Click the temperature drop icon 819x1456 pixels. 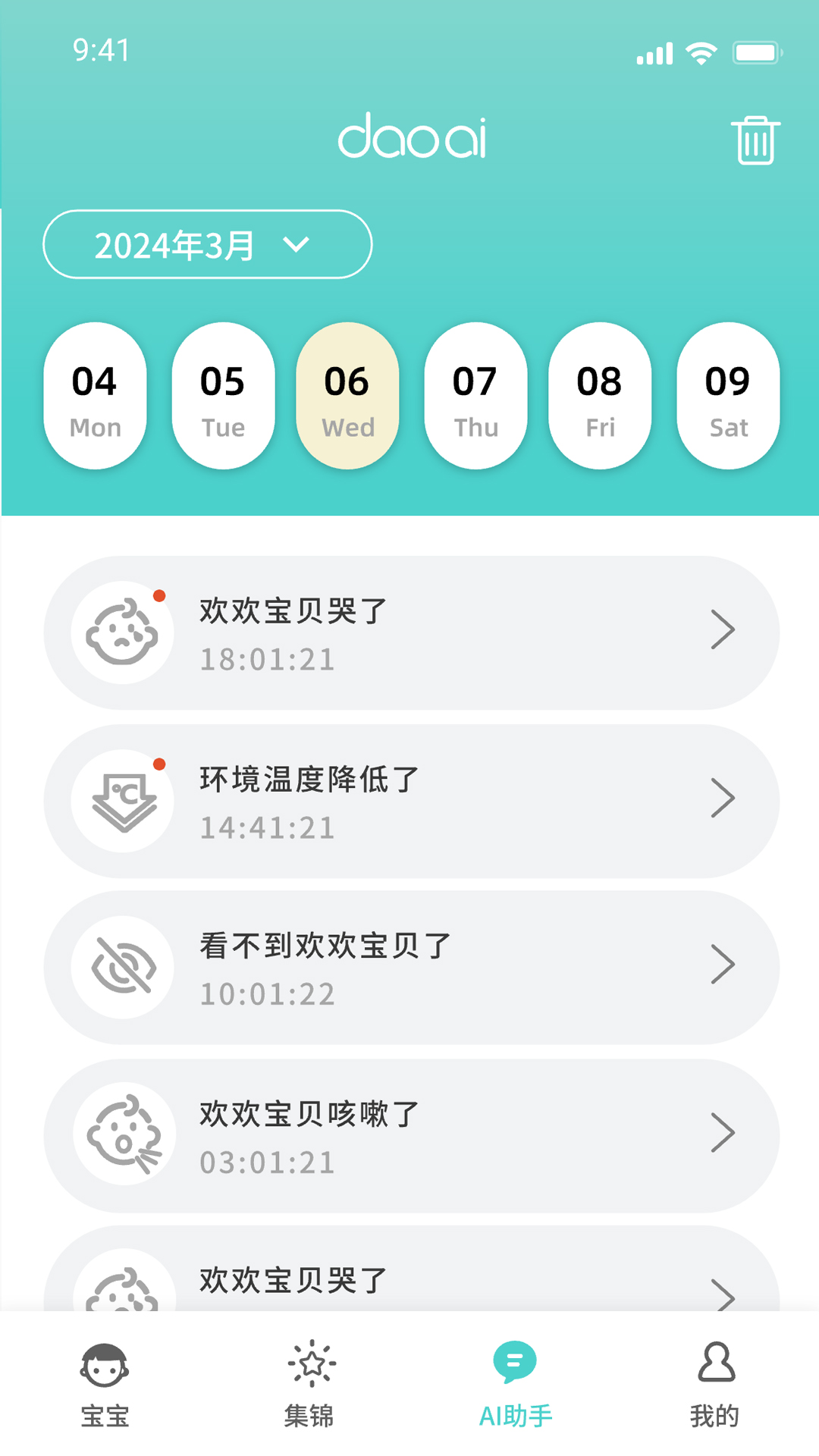tap(121, 799)
